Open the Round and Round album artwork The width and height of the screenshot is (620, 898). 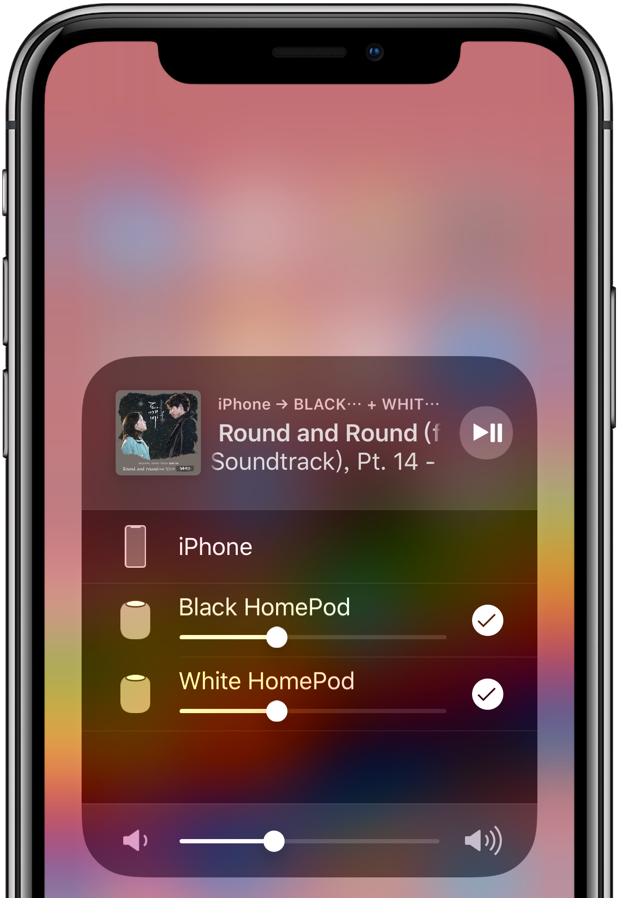pos(158,433)
